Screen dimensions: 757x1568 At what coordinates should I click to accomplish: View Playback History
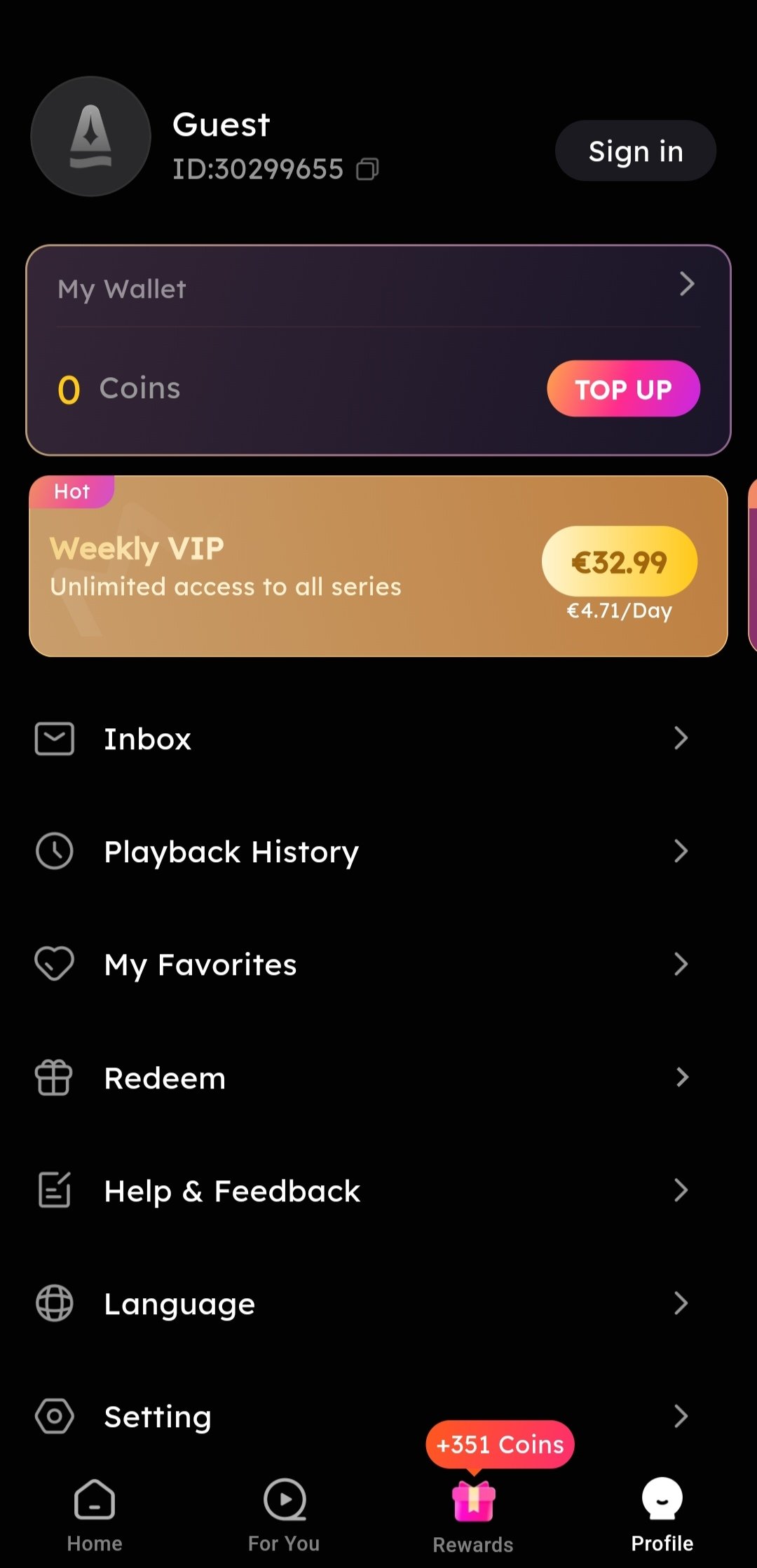[361, 852]
